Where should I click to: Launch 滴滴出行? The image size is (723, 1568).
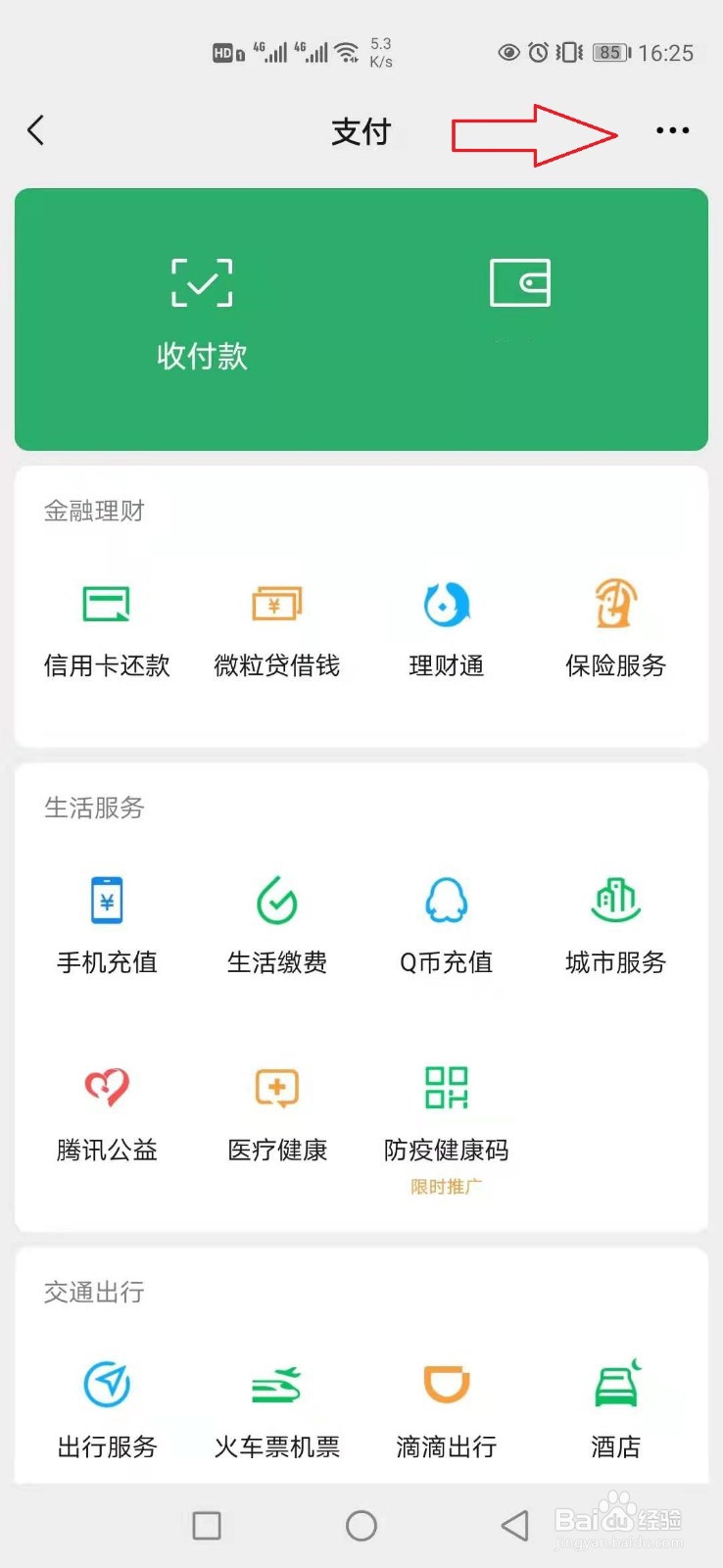pos(447,1411)
